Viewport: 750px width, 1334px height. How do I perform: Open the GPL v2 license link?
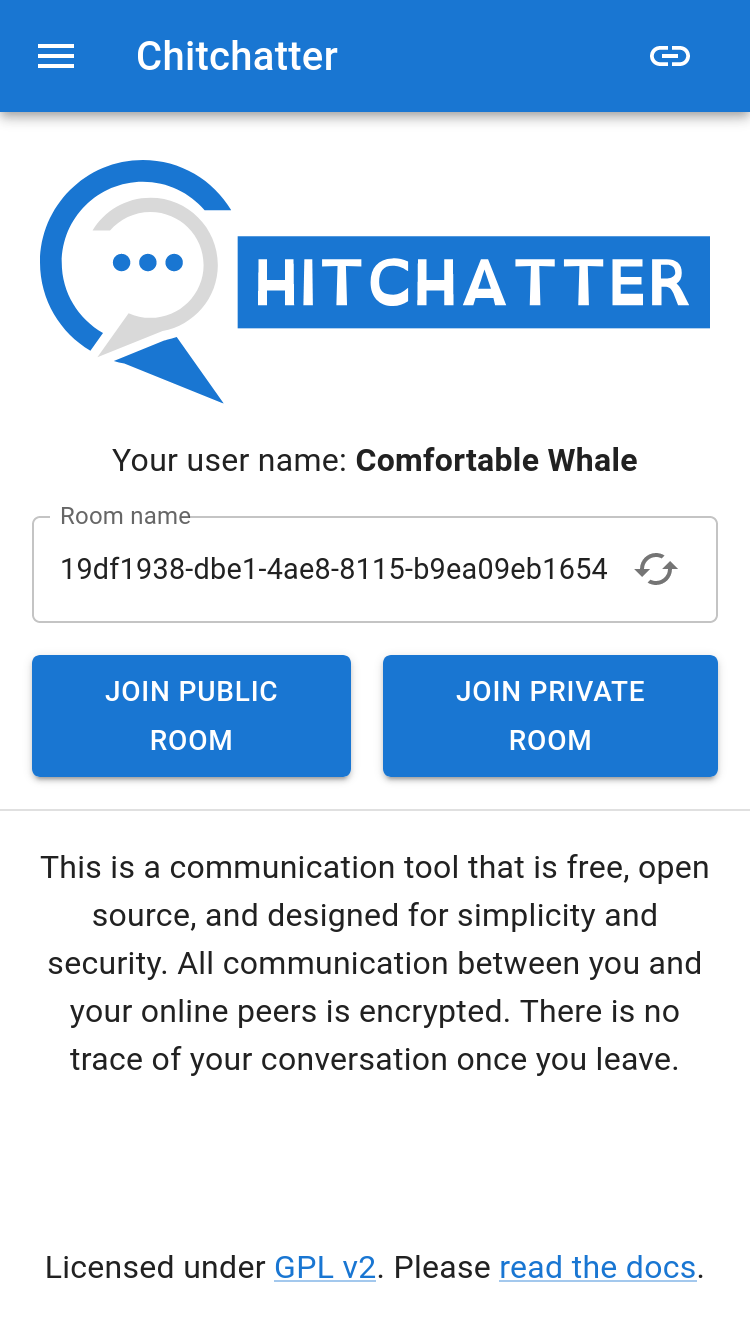pos(325,1268)
